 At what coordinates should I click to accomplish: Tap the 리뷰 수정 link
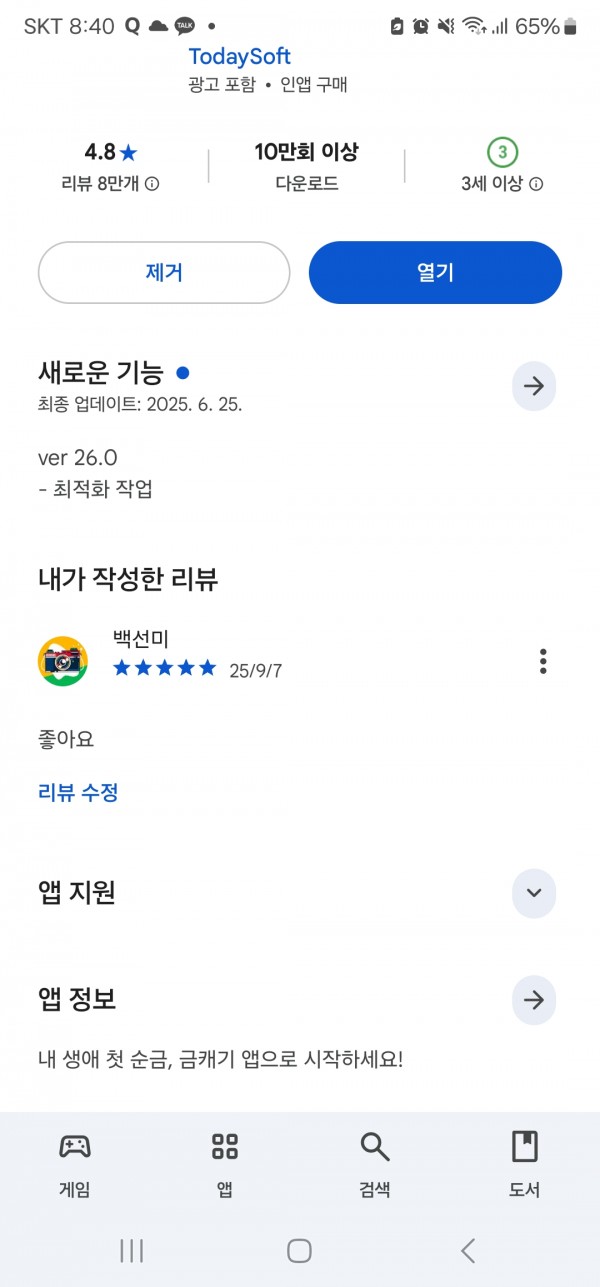(78, 793)
